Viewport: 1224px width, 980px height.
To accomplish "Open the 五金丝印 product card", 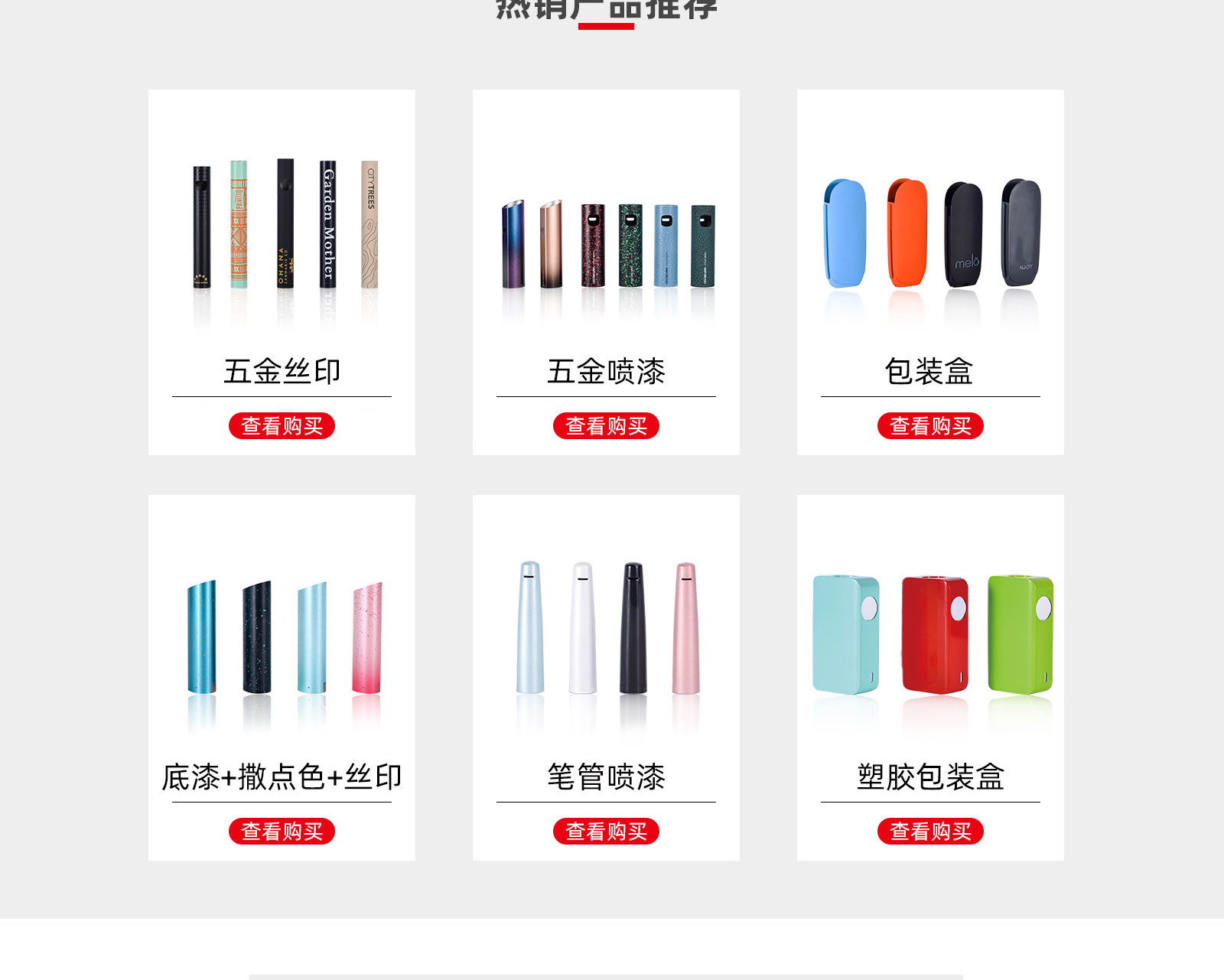I will (x=282, y=245).
